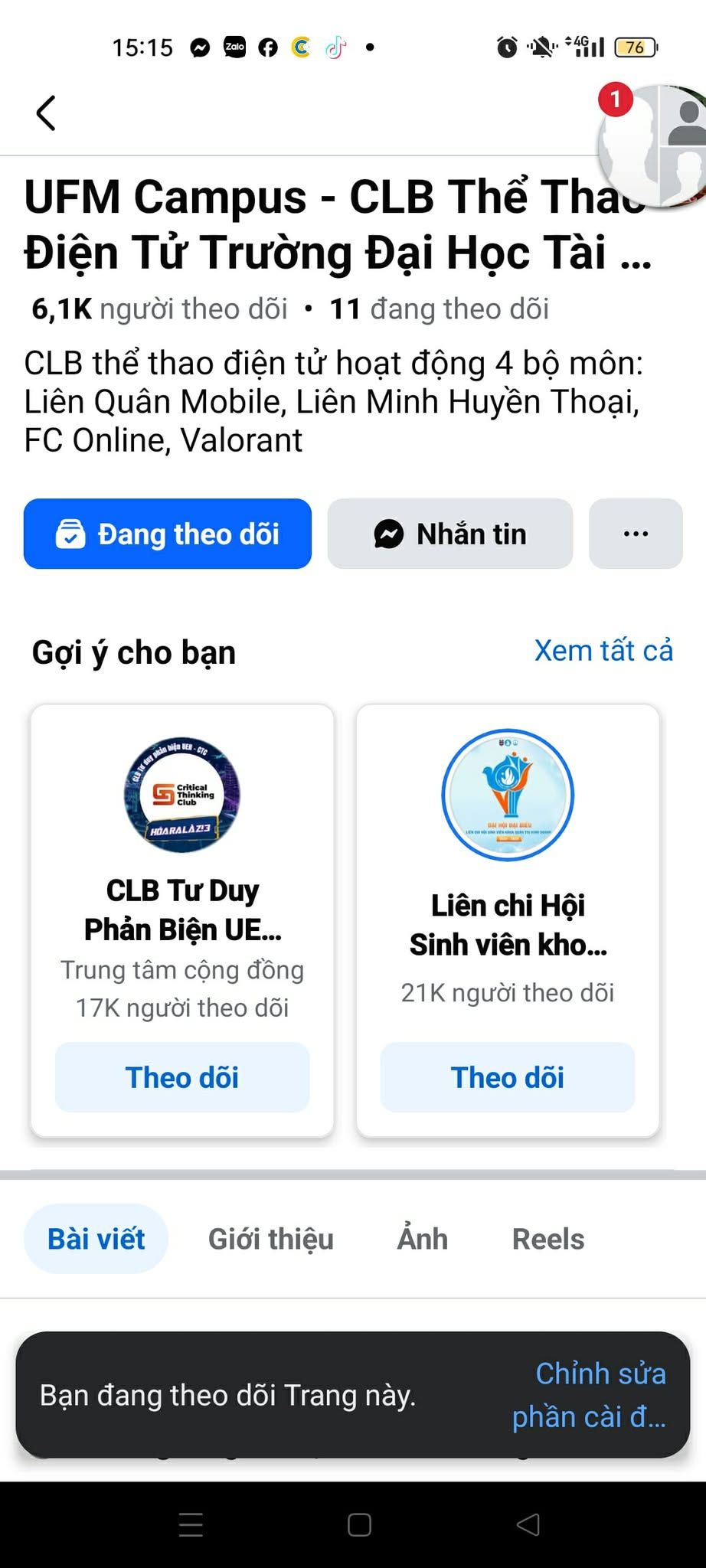The height and width of the screenshot is (1568, 706).
Task: Tap the alarm clock icon in status bar
Action: pos(505,46)
